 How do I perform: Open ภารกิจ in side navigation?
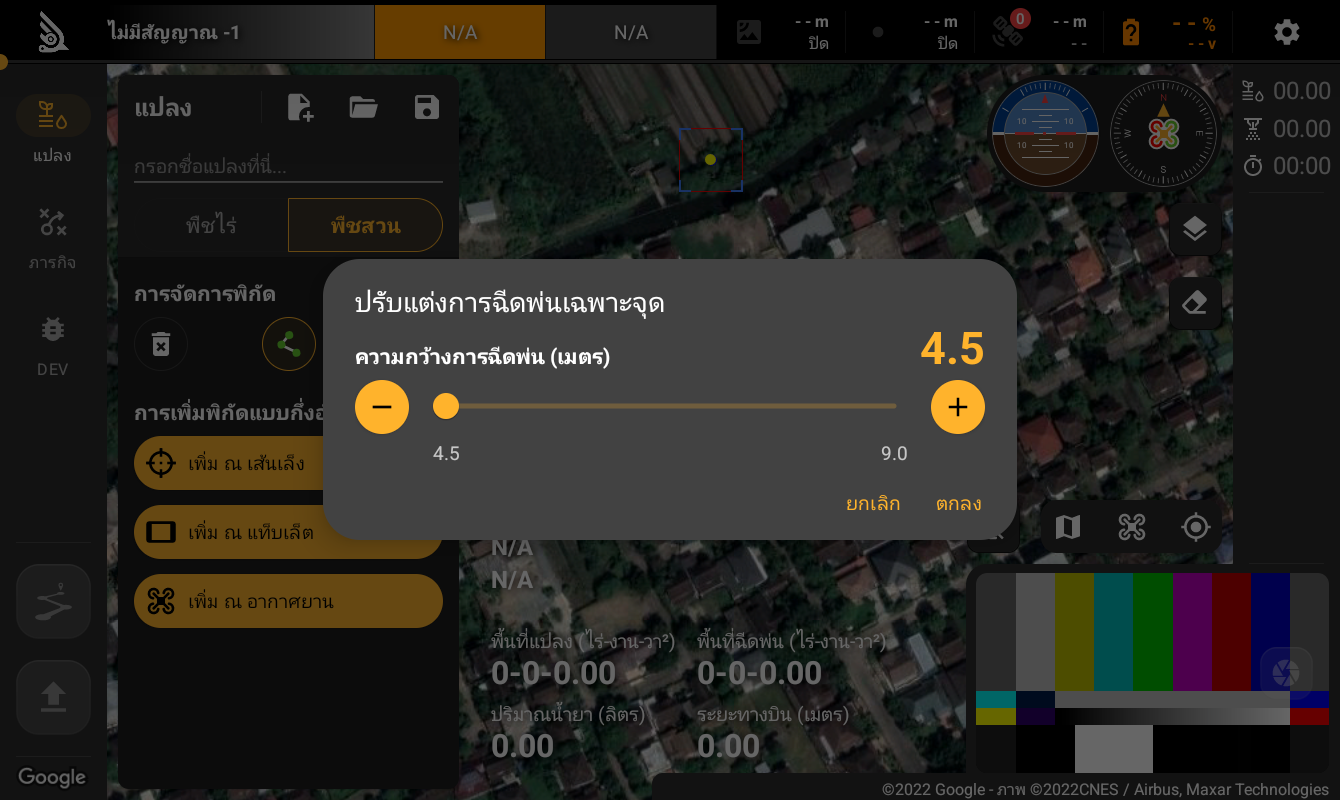click(53, 238)
